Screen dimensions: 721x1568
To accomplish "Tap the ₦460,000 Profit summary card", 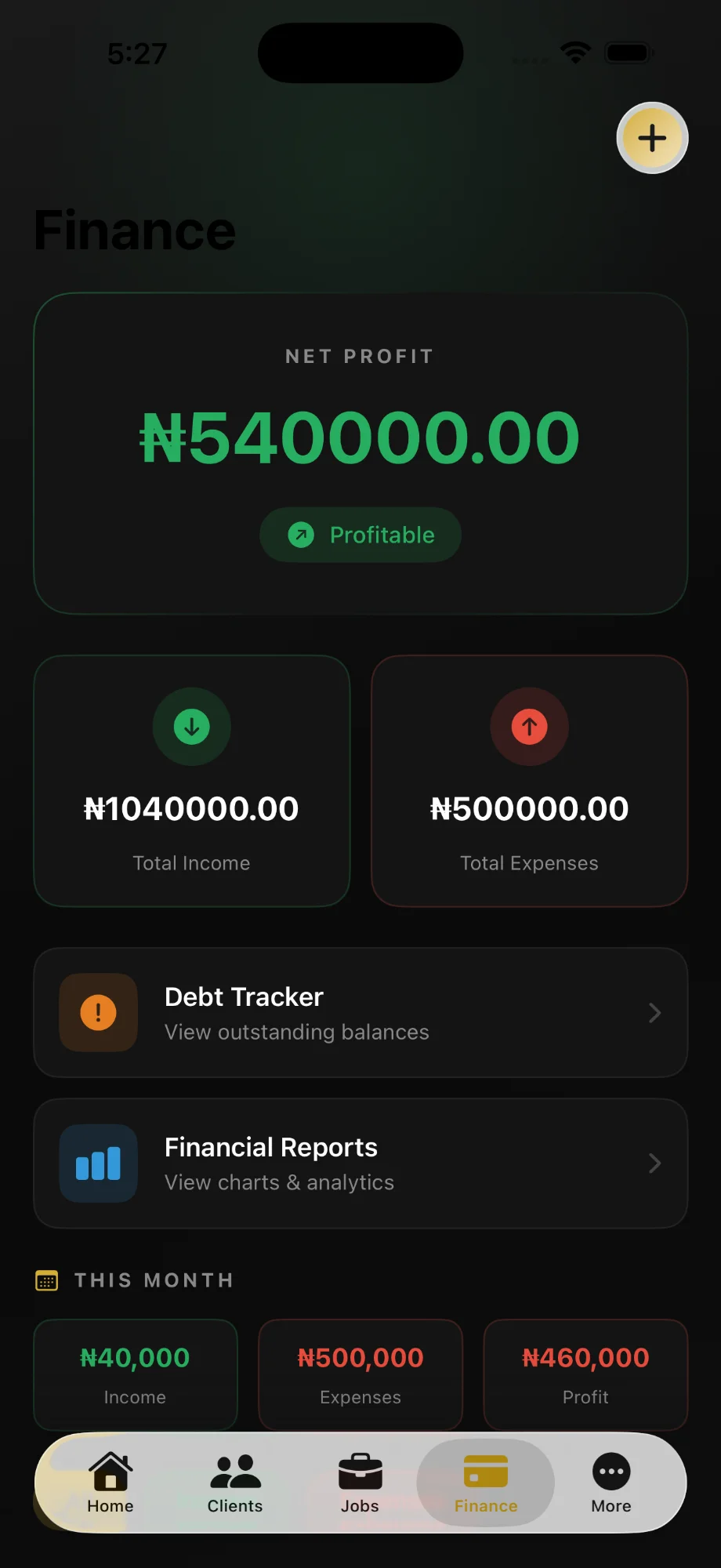I will click(x=585, y=1374).
